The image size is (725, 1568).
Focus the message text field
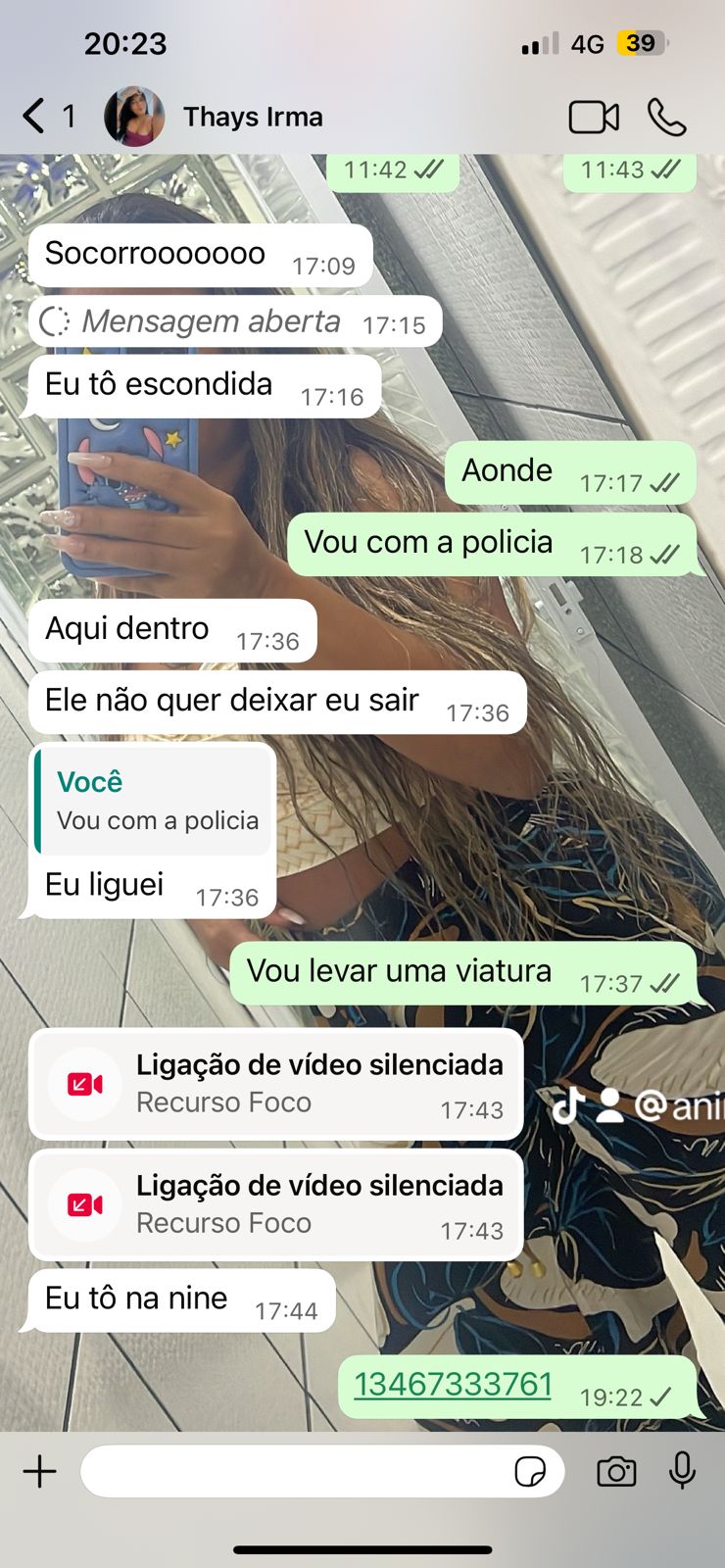(x=294, y=1471)
